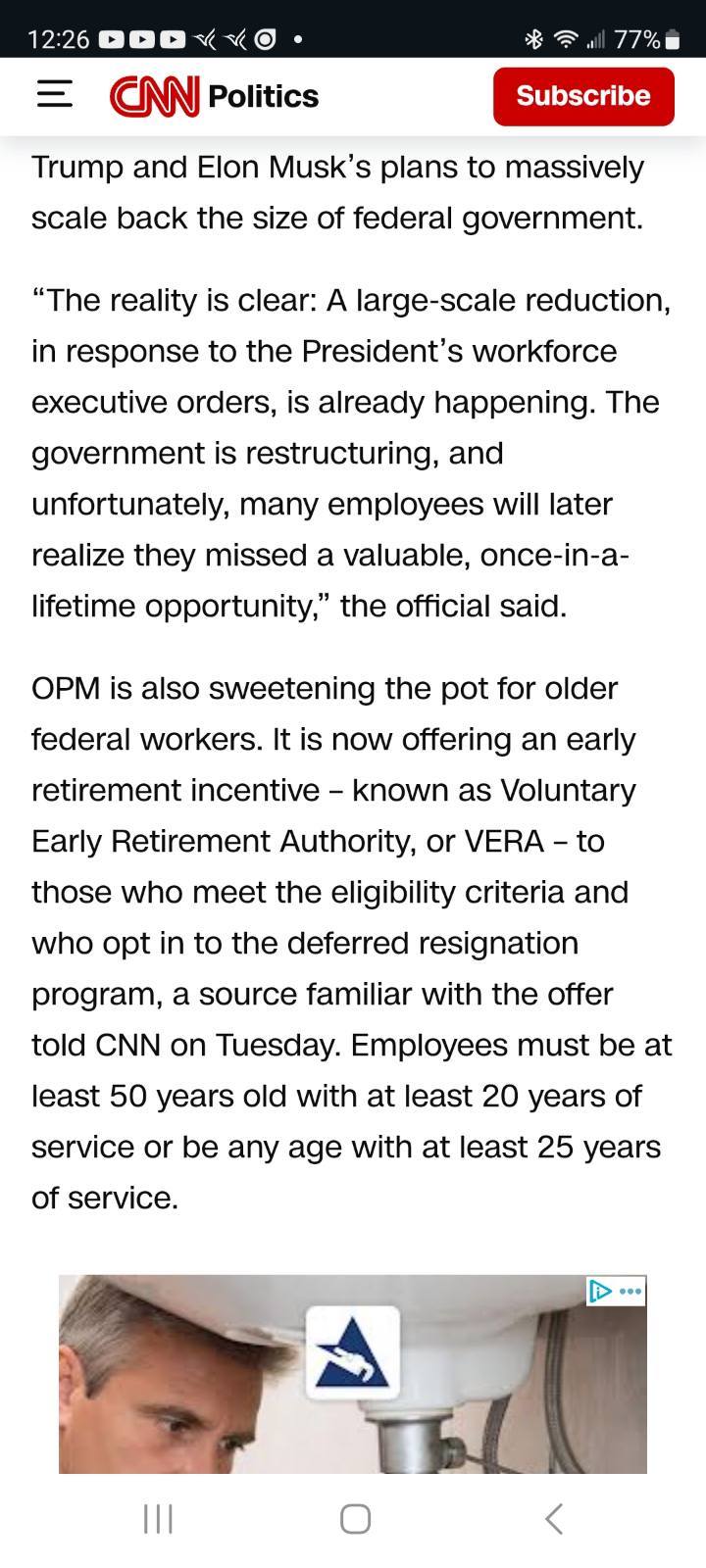Go to the phone's home screen
The image size is (706, 1568).
(355, 1518)
